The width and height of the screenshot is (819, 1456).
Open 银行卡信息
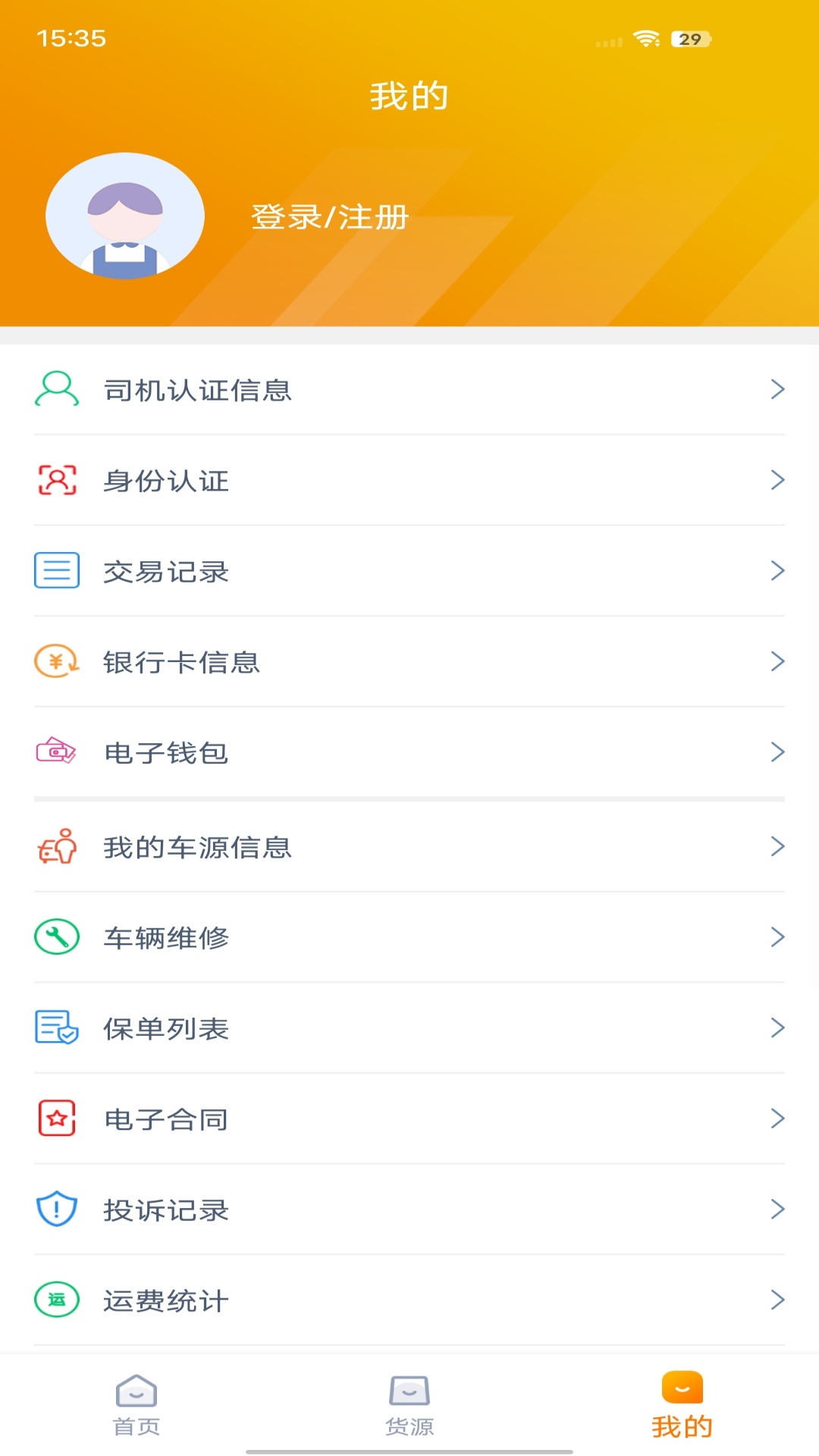[409, 662]
